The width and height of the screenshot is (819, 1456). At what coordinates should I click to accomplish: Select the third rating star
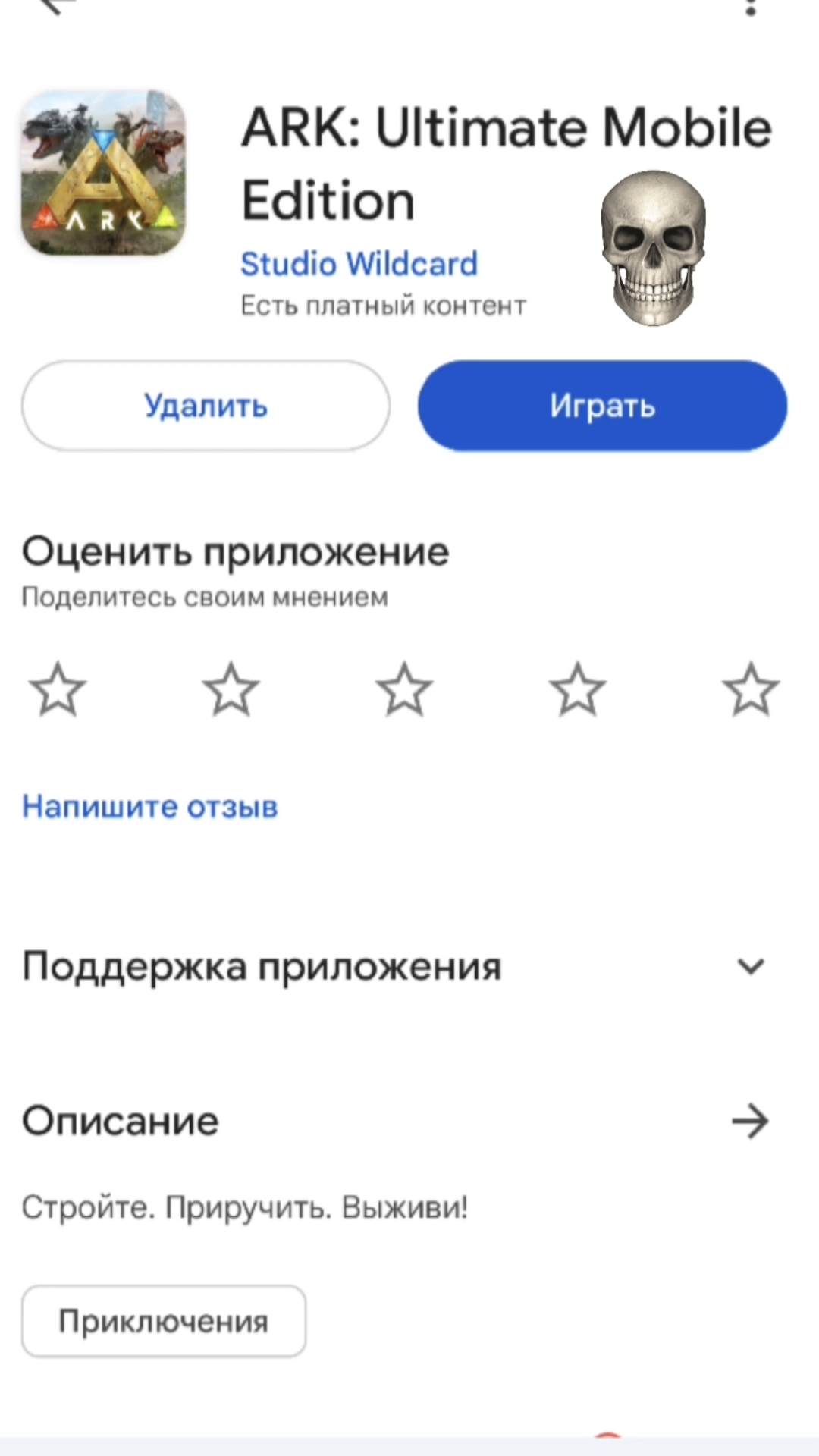point(404,689)
